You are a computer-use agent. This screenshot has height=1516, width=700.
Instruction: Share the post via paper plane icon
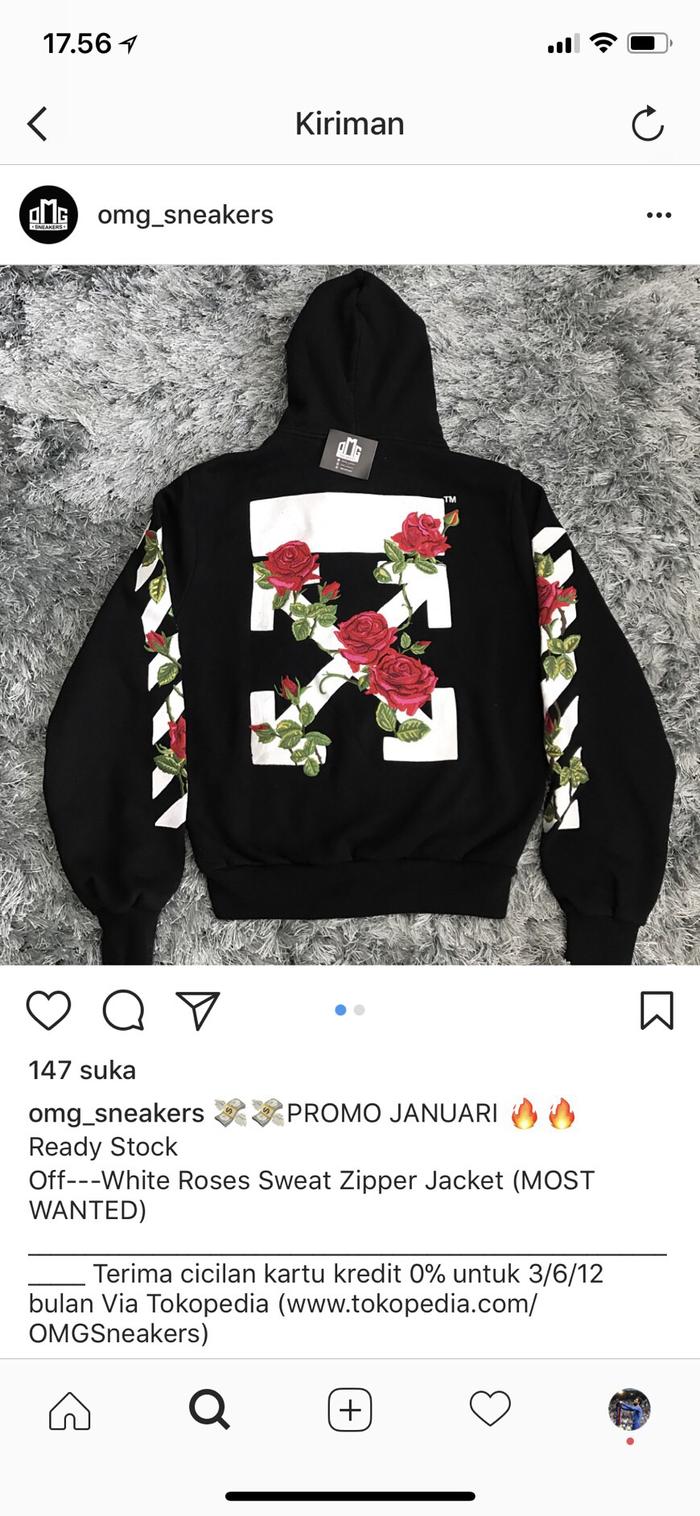tap(197, 1010)
